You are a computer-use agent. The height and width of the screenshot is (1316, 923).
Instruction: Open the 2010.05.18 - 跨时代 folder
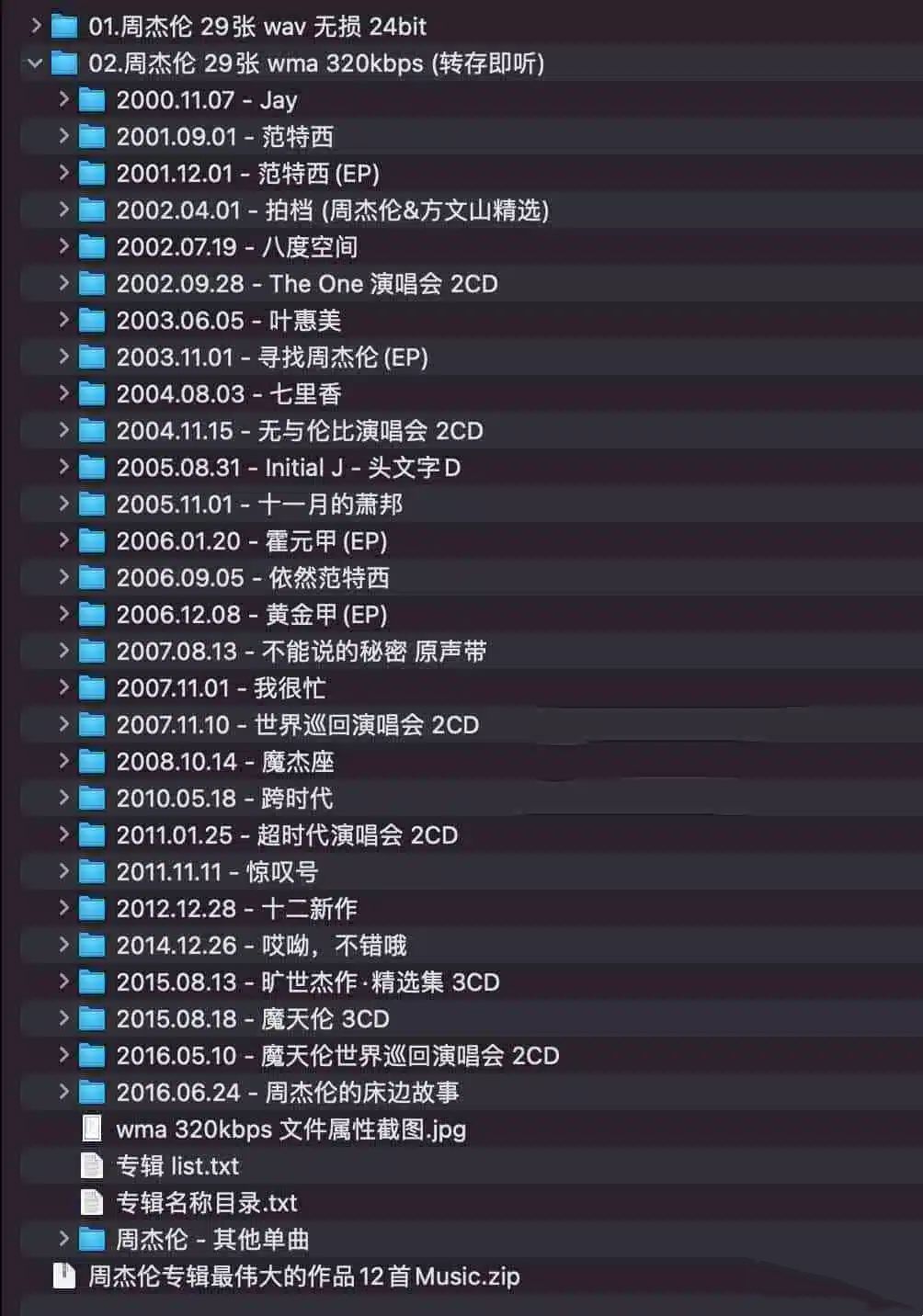point(224,798)
